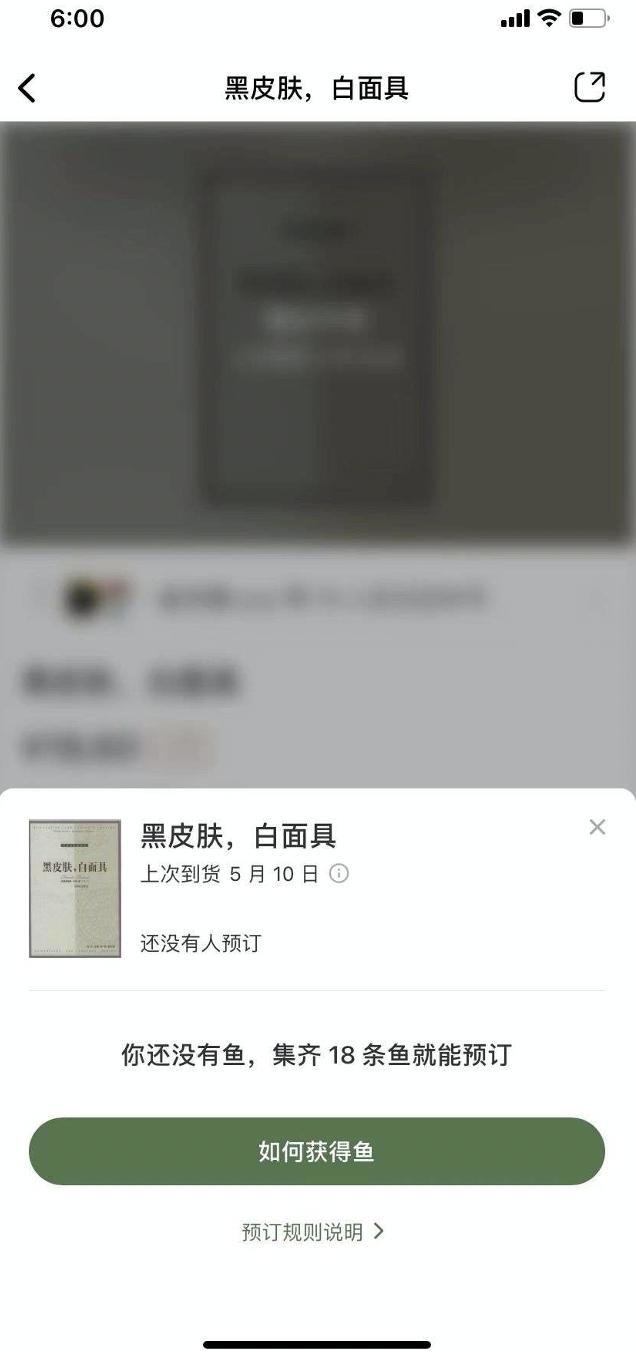
Task: Open 预订规则说明 link
Action: [312, 1232]
